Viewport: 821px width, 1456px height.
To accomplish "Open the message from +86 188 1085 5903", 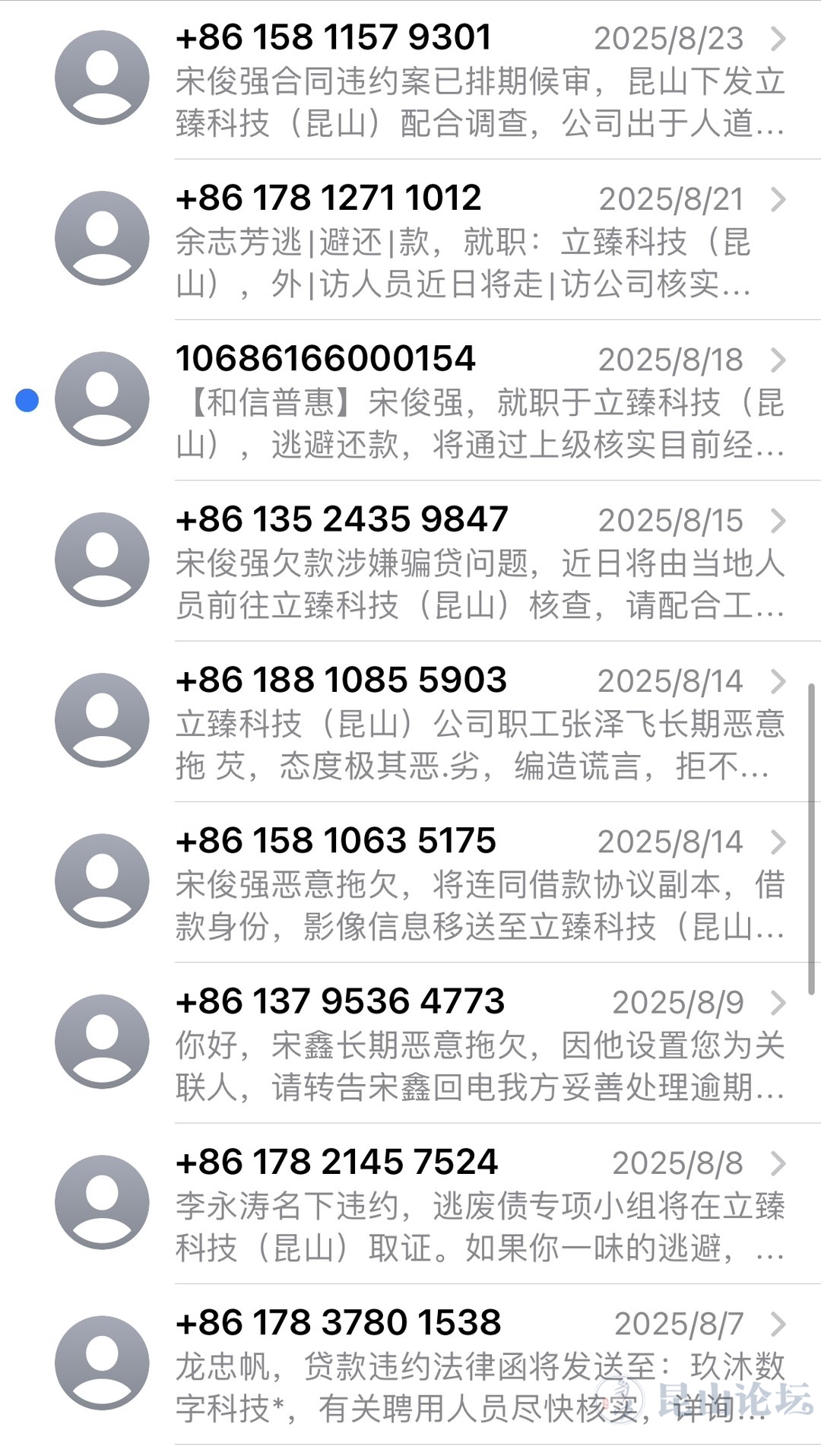I will pos(479,722).
